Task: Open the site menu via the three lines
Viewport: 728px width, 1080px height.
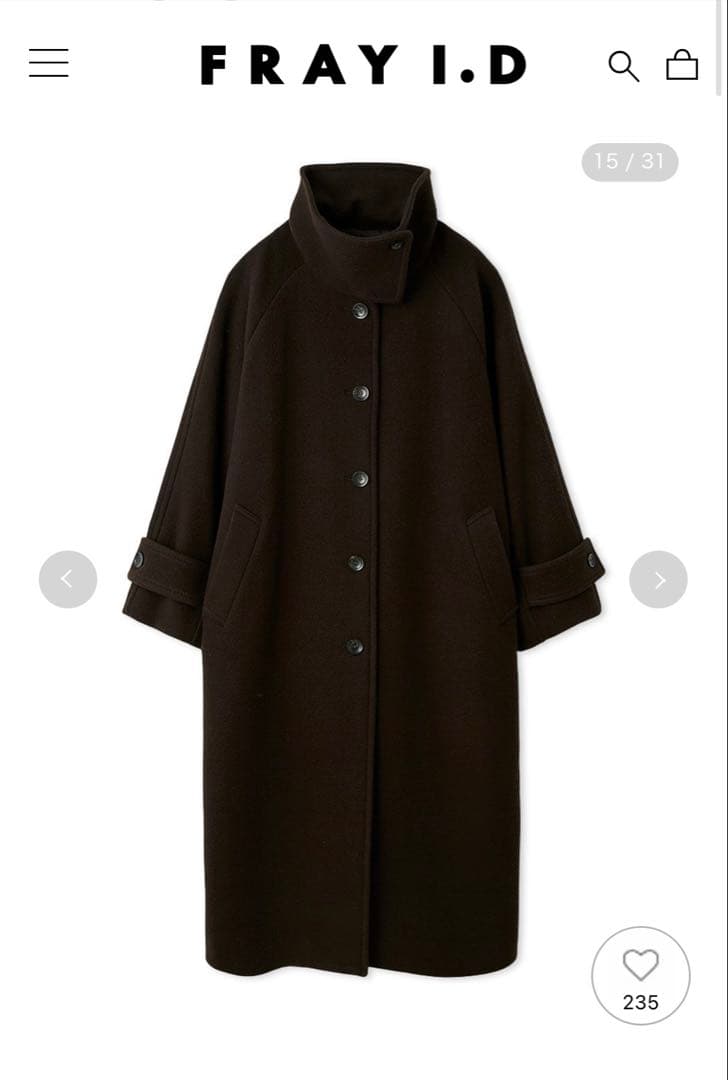Action: click(x=47, y=63)
